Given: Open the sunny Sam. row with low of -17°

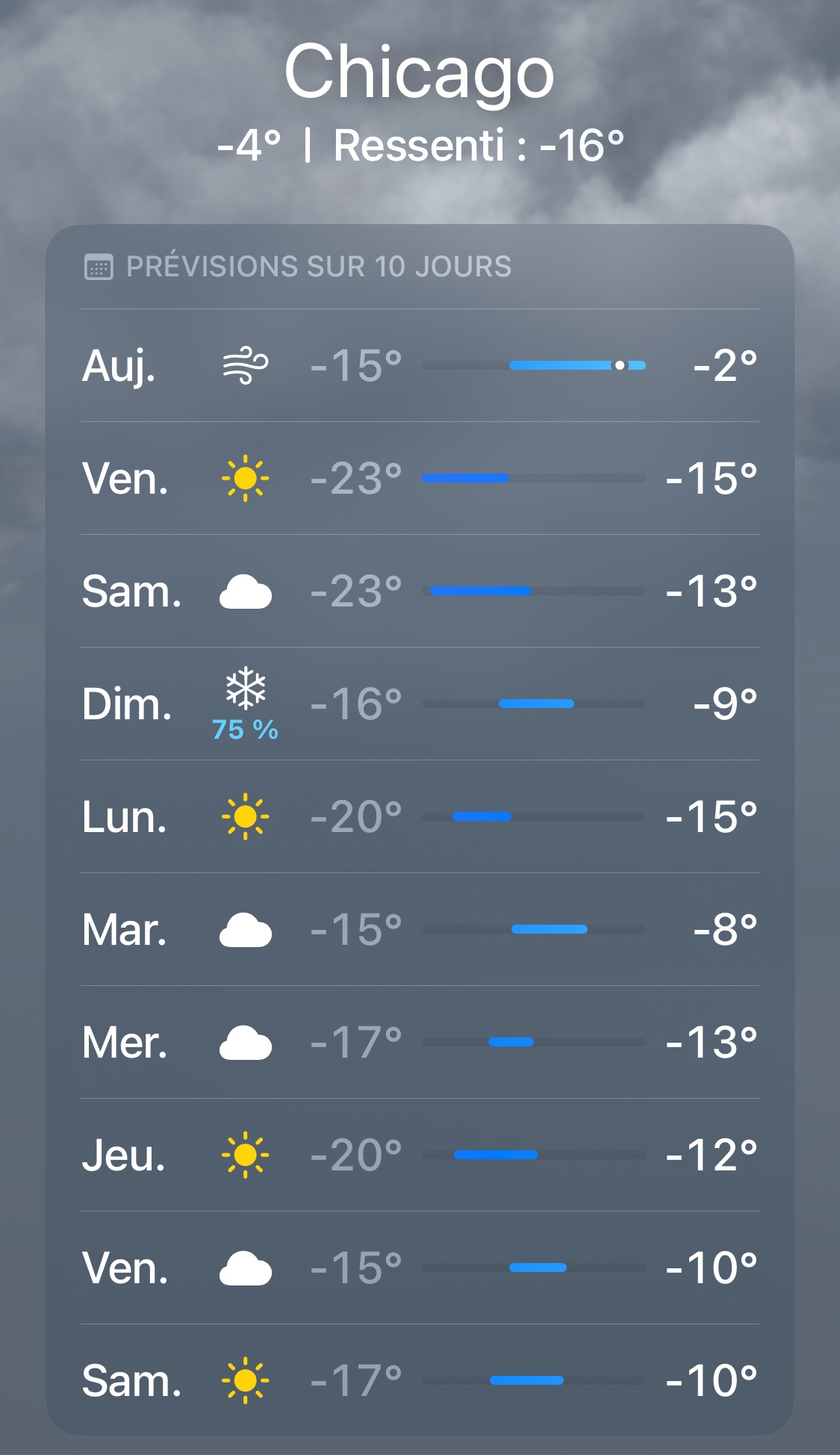Looking at the screenshot, I should pos(420,1381).
